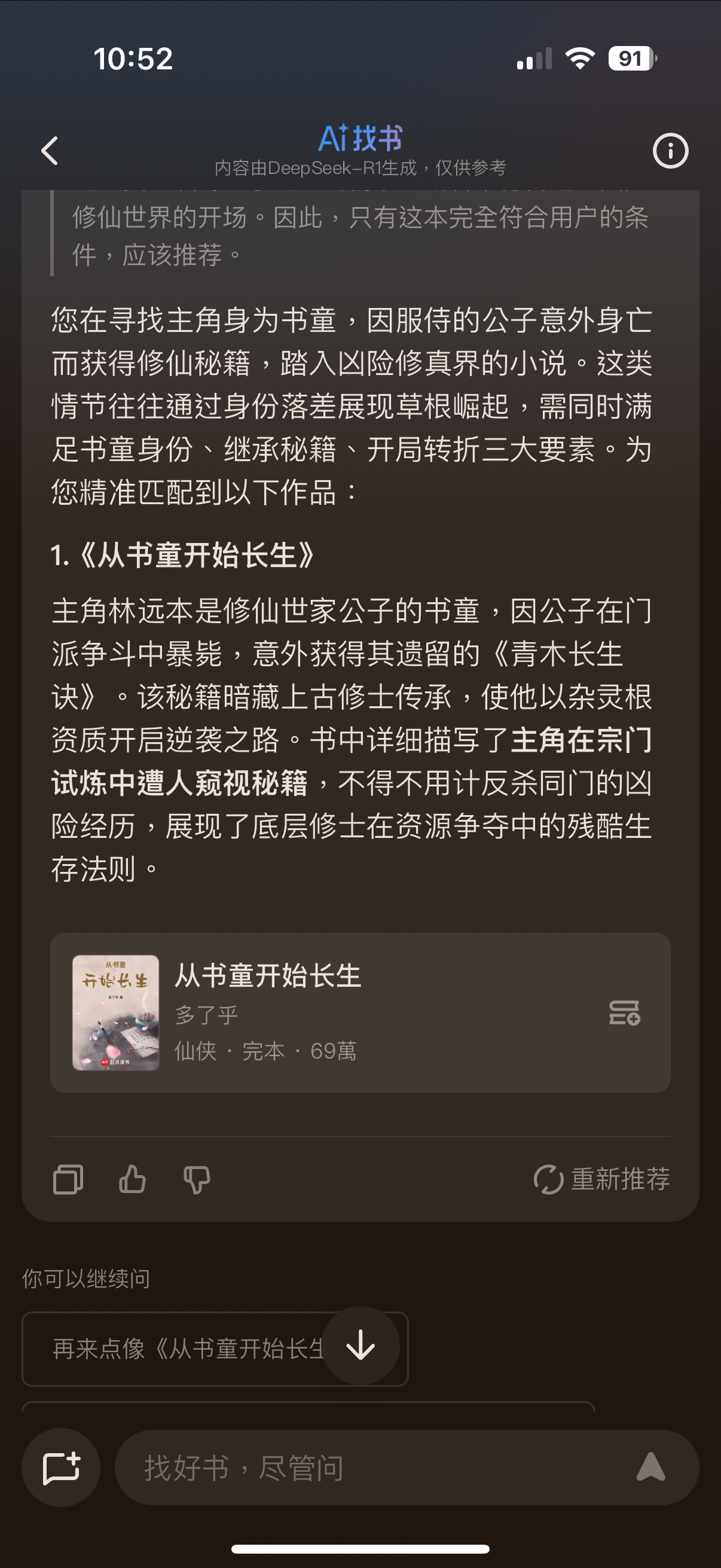Start a new chat conversation
The width and height of the screenshot is (721, 1568).
[61, 1468]
